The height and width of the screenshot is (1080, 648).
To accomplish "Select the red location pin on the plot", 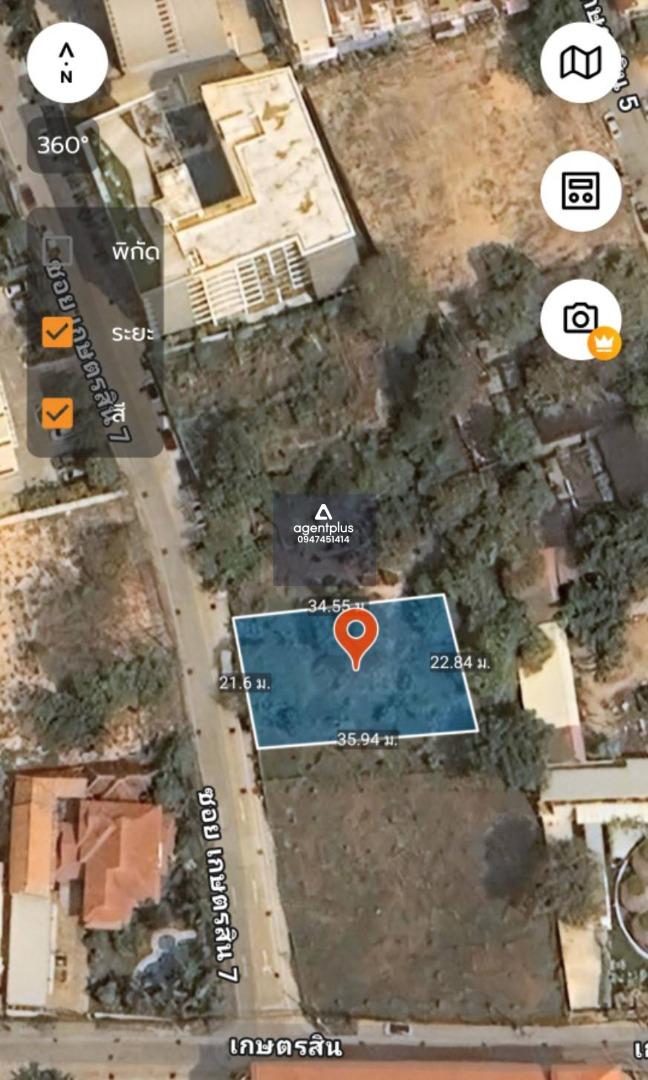I will point(355,636).
